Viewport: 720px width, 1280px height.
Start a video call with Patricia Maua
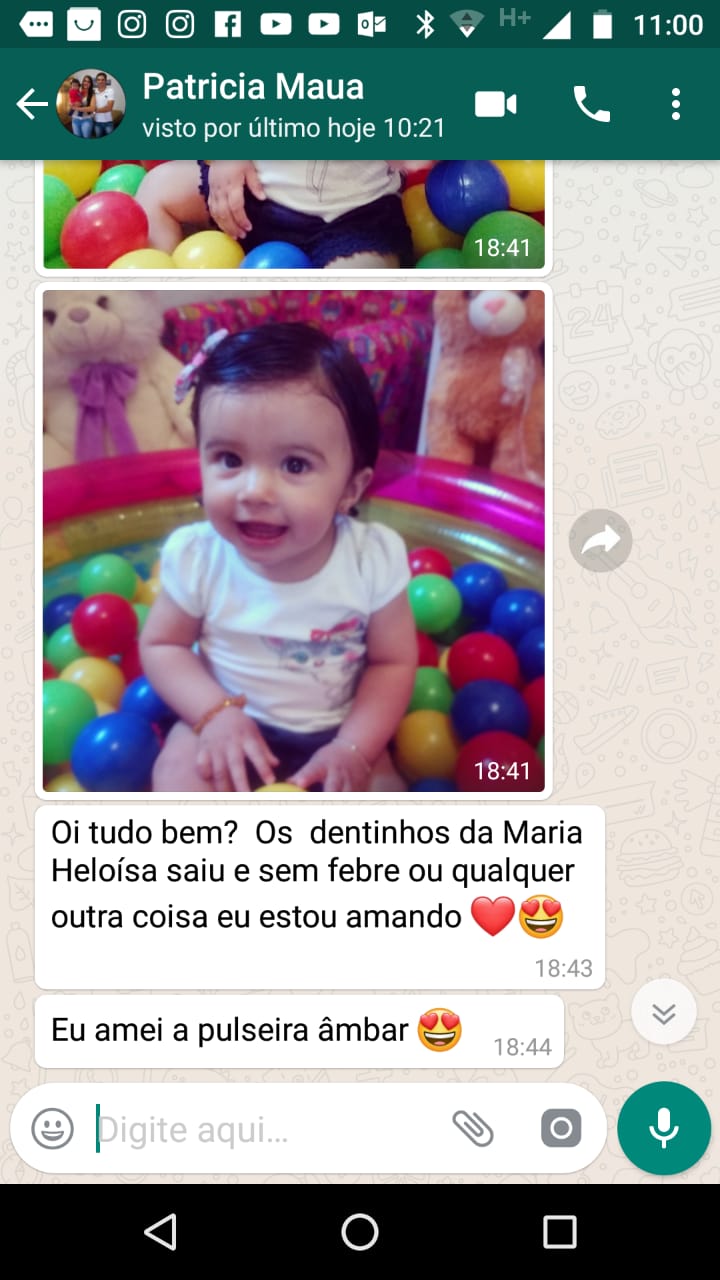pyautogui.click(x=496, y=104)
